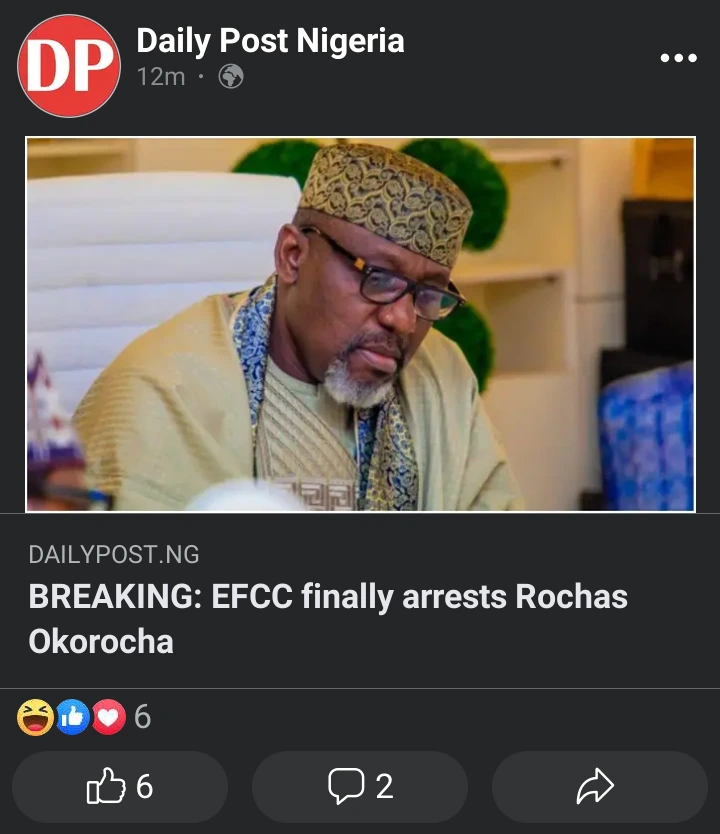Image resolution: width=720 pixels, height=834 pixels.
Task: View who reacted to this post
Action: click(x=84, y=717)
